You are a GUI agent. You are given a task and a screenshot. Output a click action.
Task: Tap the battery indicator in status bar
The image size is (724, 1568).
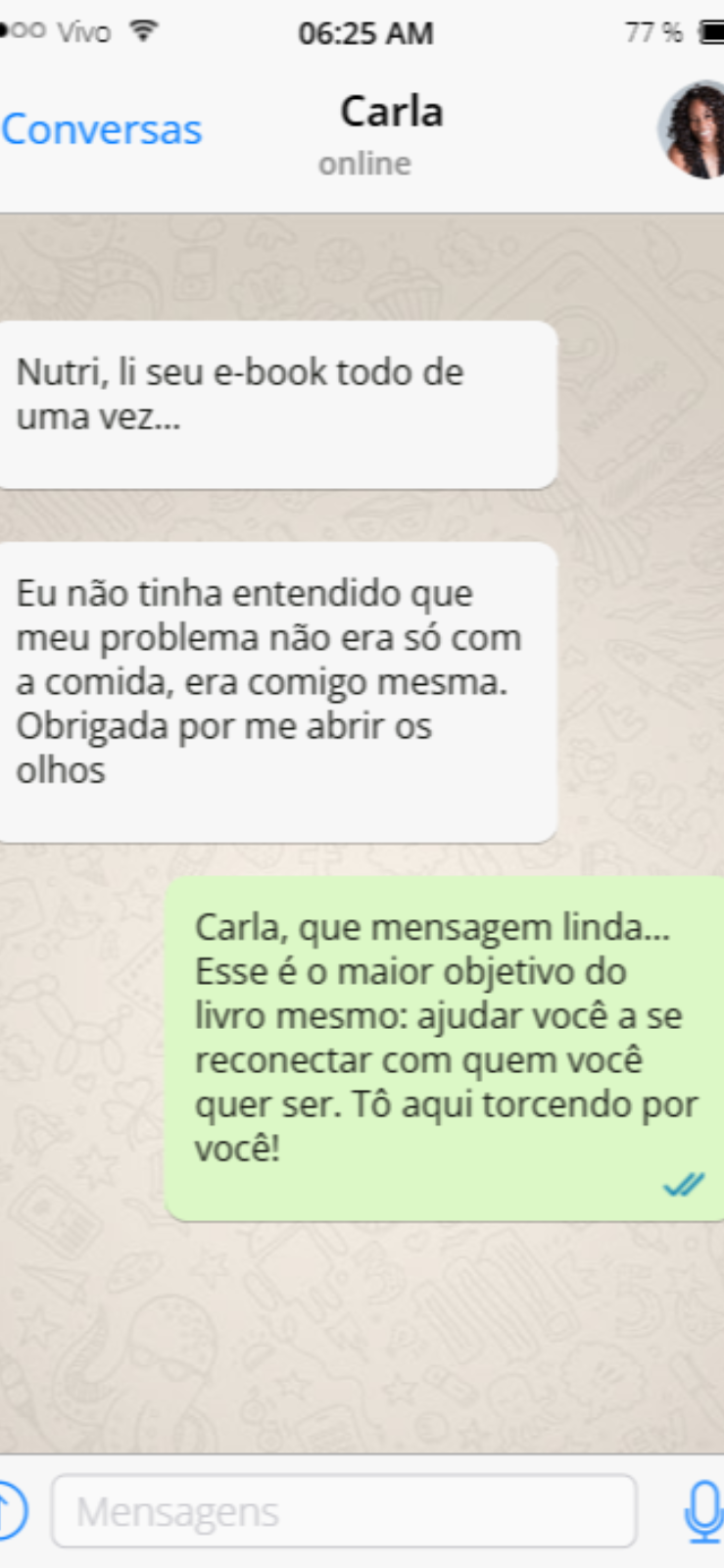pyautogui.click(x=710, y=31)
